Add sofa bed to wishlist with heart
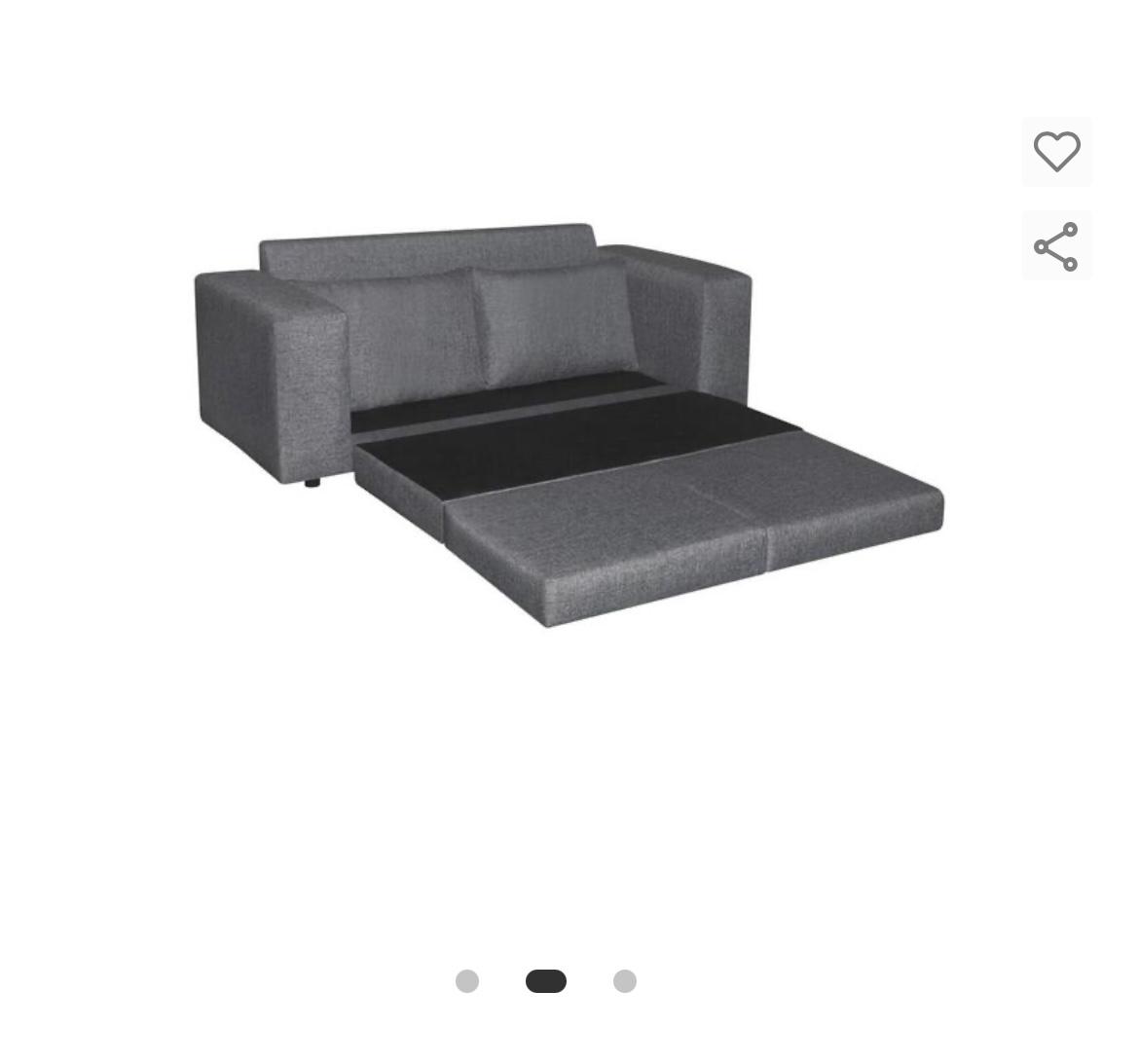This screenshot has height=1064, width=1139. click(x=1056, y=152)
